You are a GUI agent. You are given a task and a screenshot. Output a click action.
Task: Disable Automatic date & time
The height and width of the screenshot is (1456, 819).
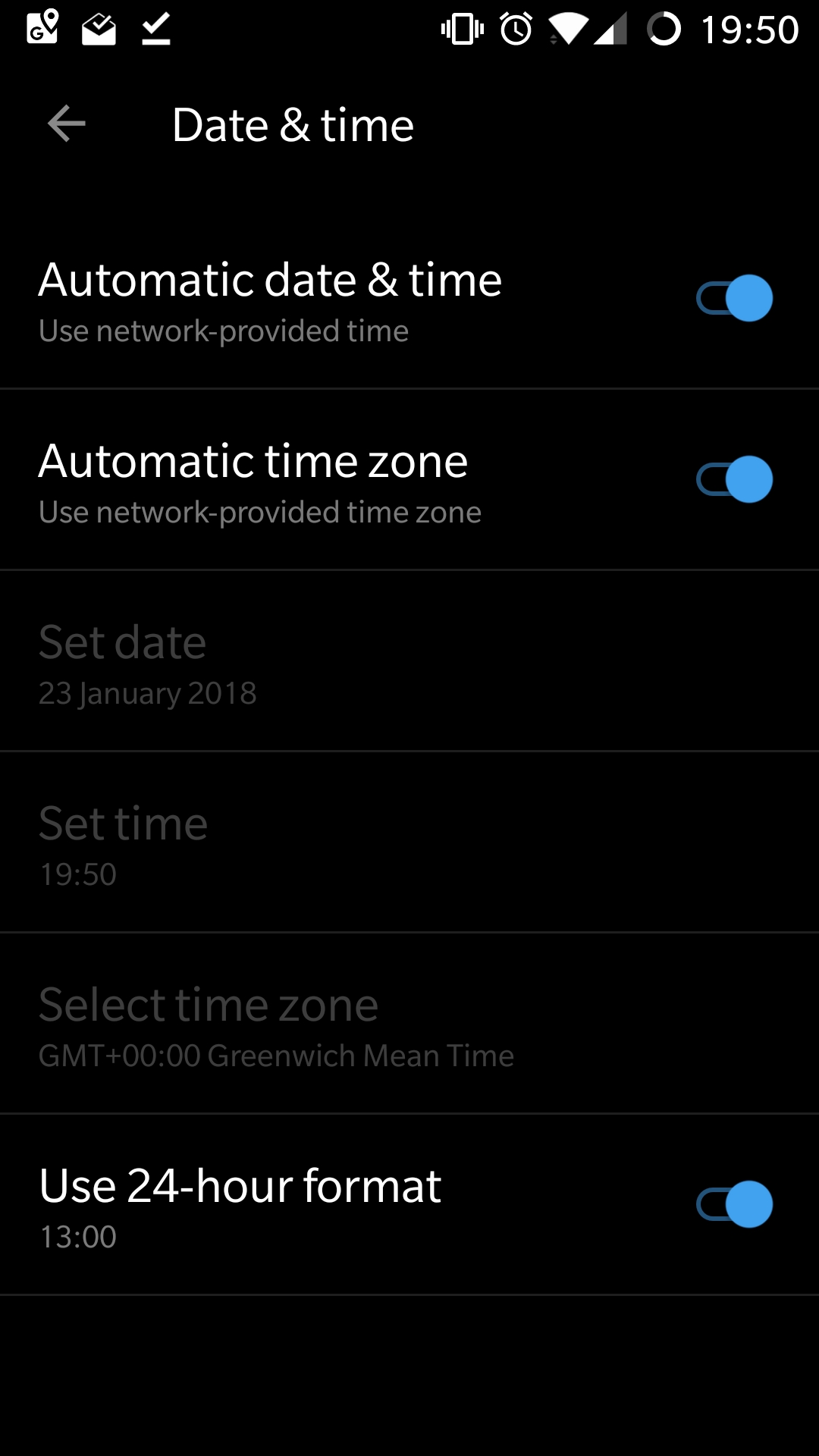733,297
